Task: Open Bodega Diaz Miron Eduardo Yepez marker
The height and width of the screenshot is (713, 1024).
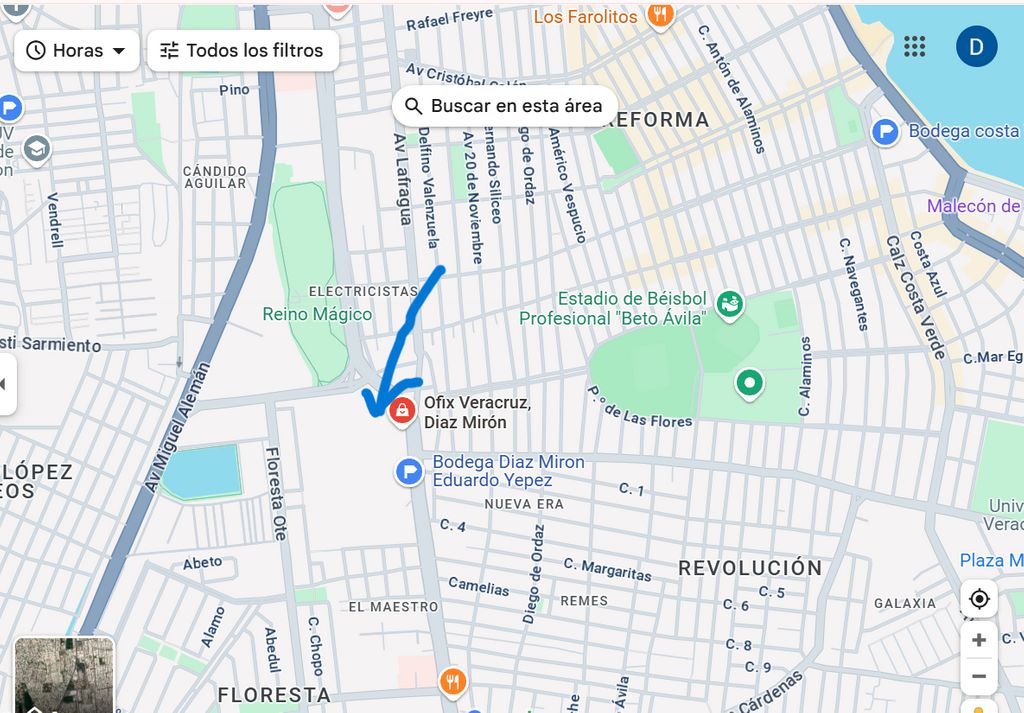Action: pyautogui.click(x=409, y=471)
